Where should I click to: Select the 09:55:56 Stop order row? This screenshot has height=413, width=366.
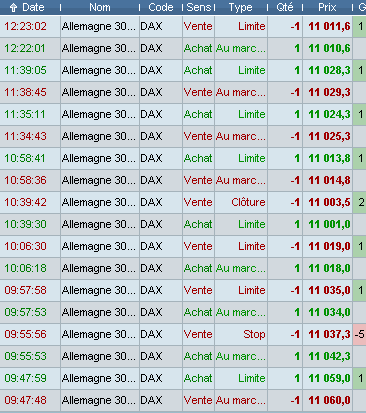(183, 334)
